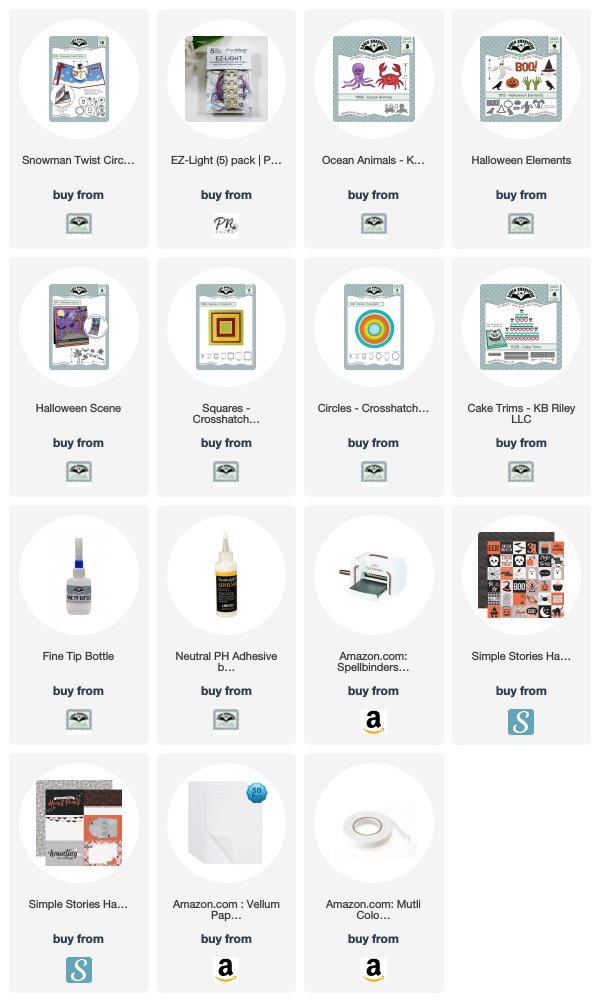The image size is (600, 1002).
Task: Tap the store icon under EZ-Light pack
Action: (226, 226)
